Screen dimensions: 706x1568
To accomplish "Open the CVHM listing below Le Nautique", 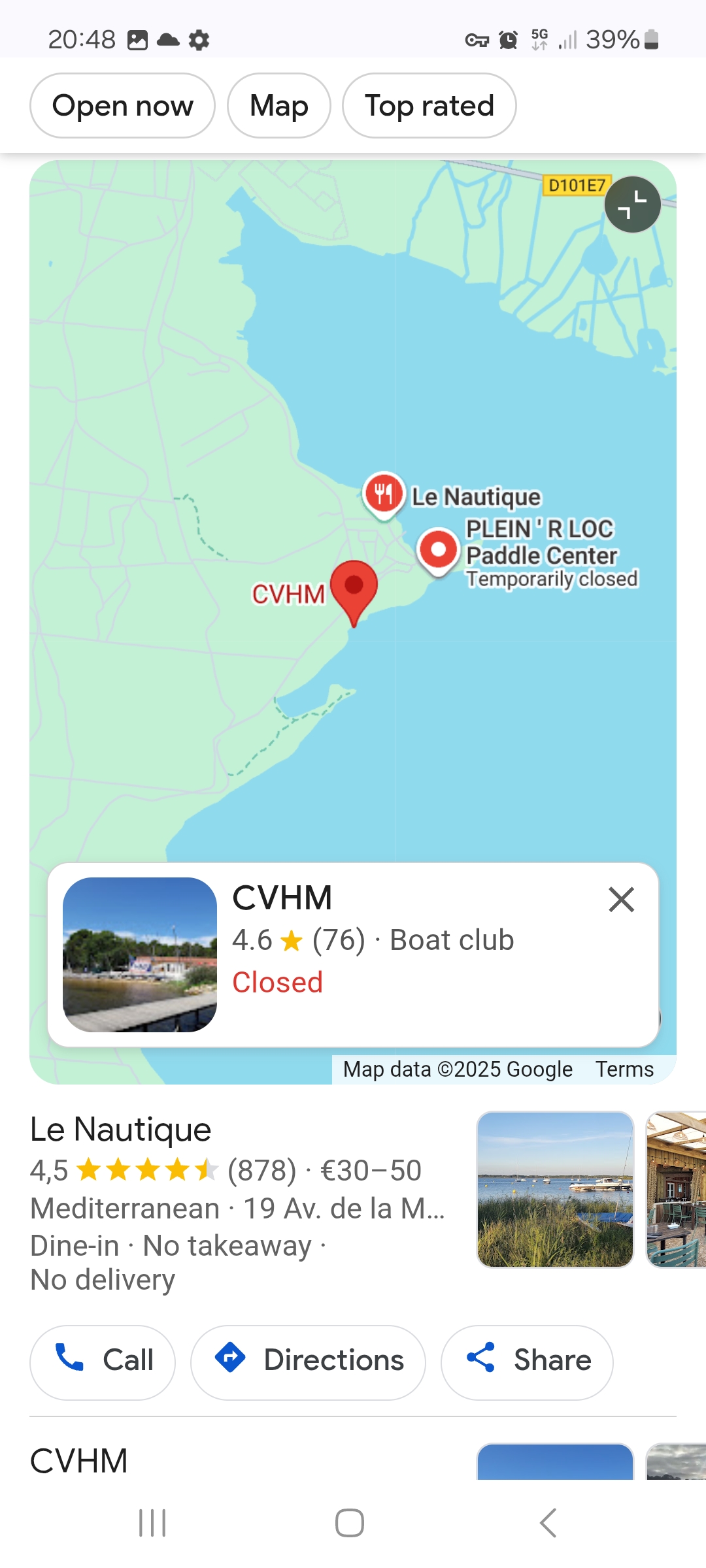I will tap(79, 1462).
